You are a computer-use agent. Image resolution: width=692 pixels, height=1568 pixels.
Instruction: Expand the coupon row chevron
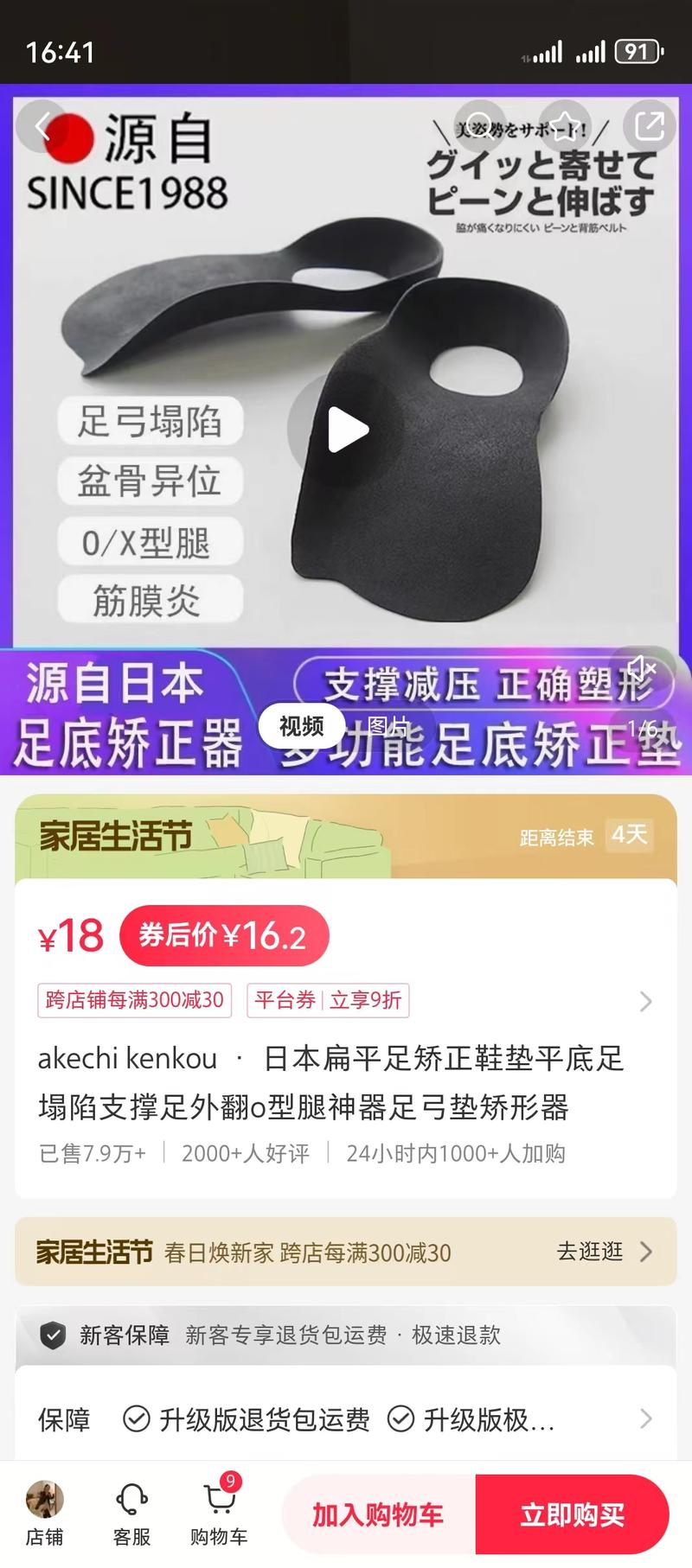click(x=645, y=1001)
